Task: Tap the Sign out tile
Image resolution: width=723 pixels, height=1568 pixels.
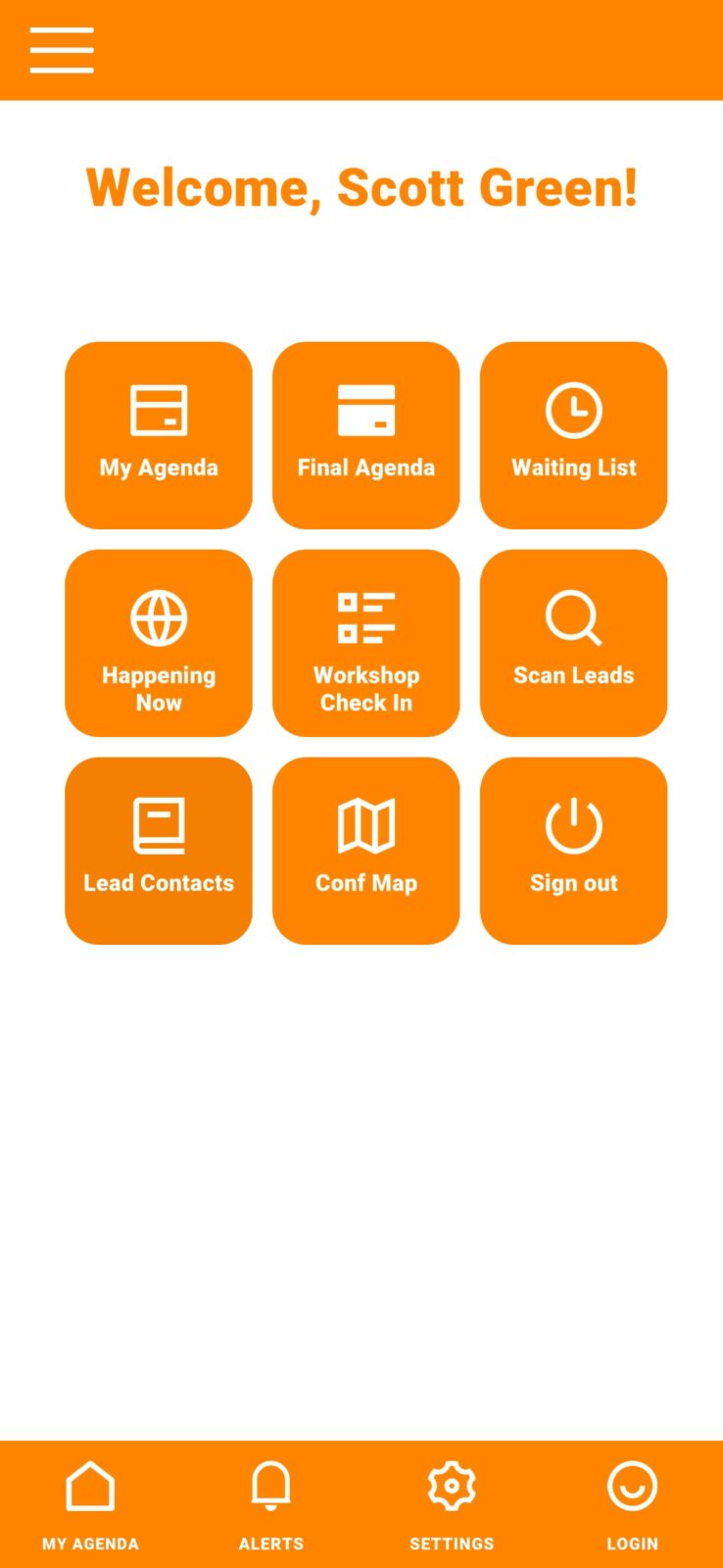Action: click(x=574, y=851)
